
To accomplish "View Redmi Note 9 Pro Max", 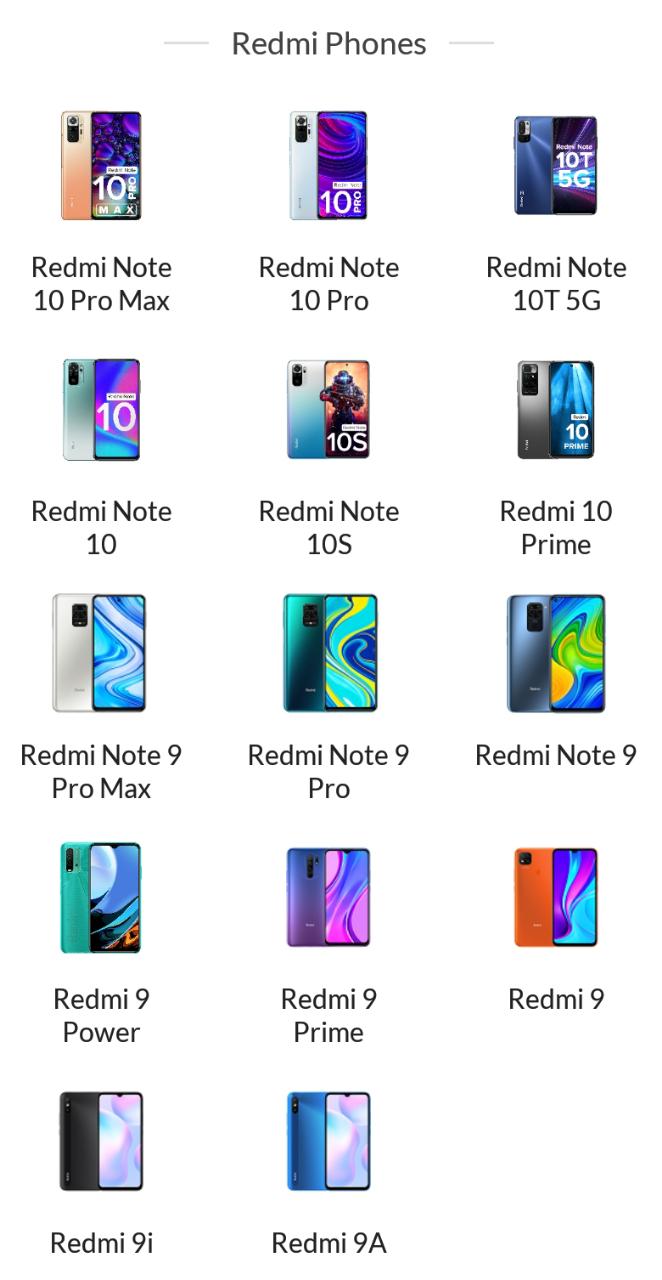I will click(101, 654).
